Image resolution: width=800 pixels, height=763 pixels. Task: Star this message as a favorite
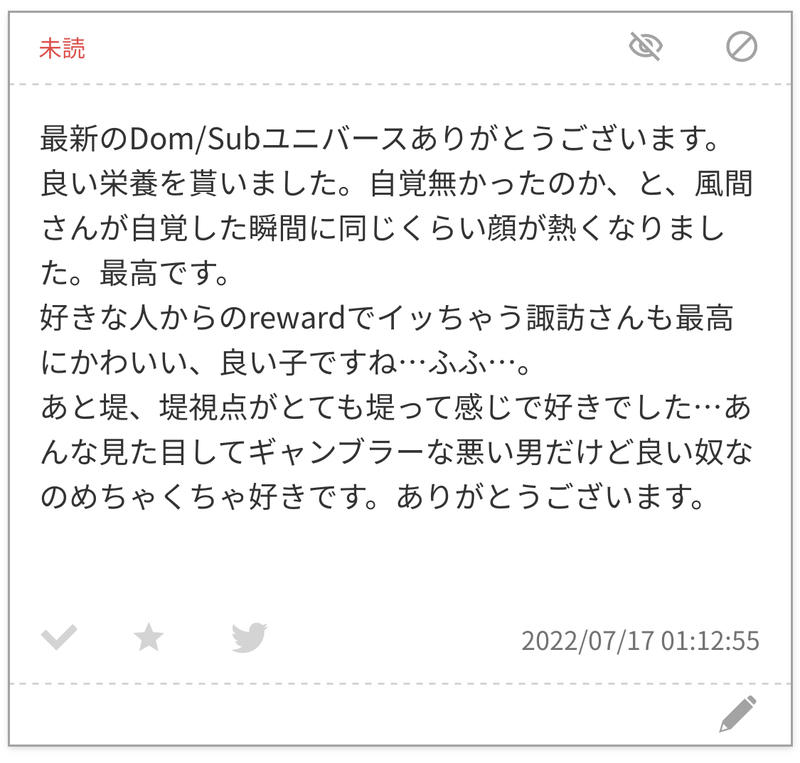point(149,637)
